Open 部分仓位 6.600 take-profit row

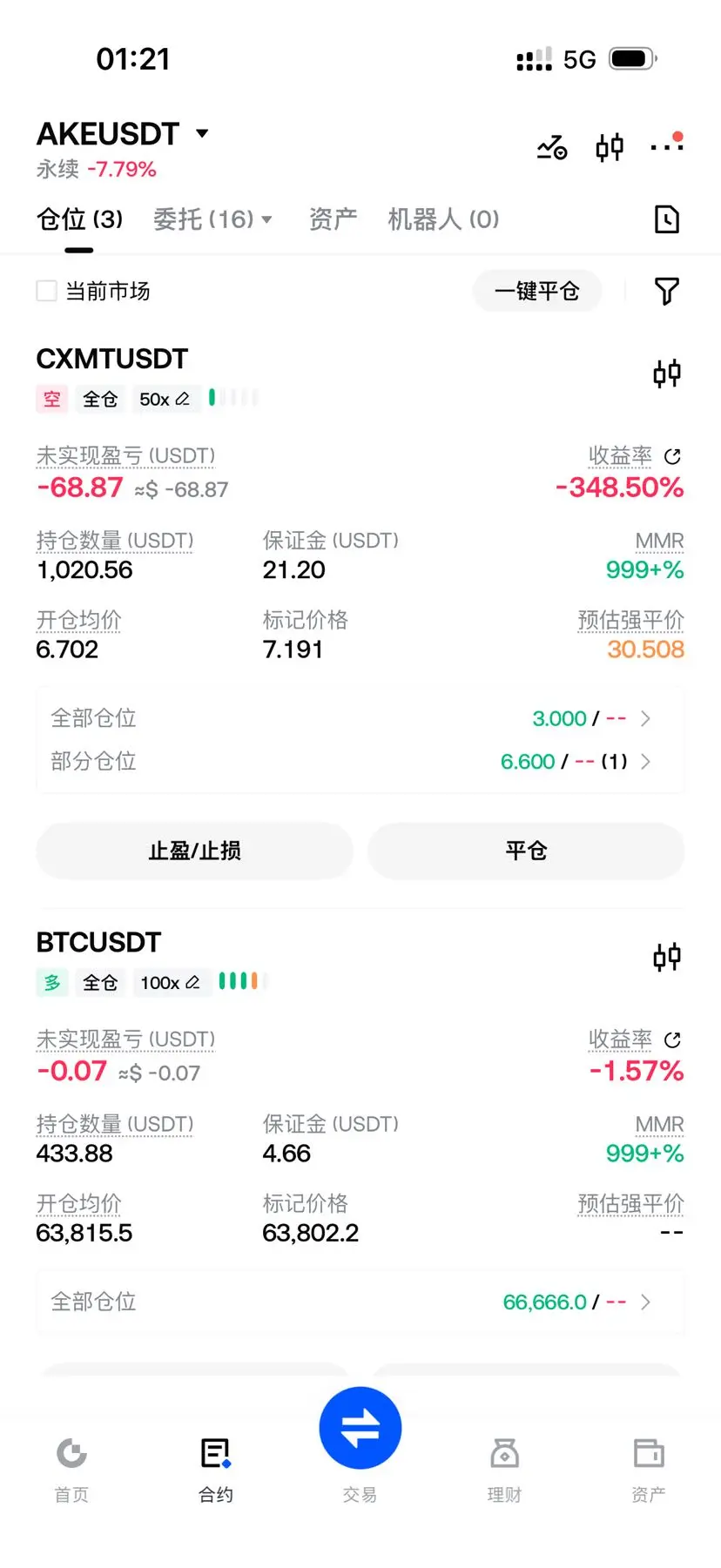click(x=360, y=762)
